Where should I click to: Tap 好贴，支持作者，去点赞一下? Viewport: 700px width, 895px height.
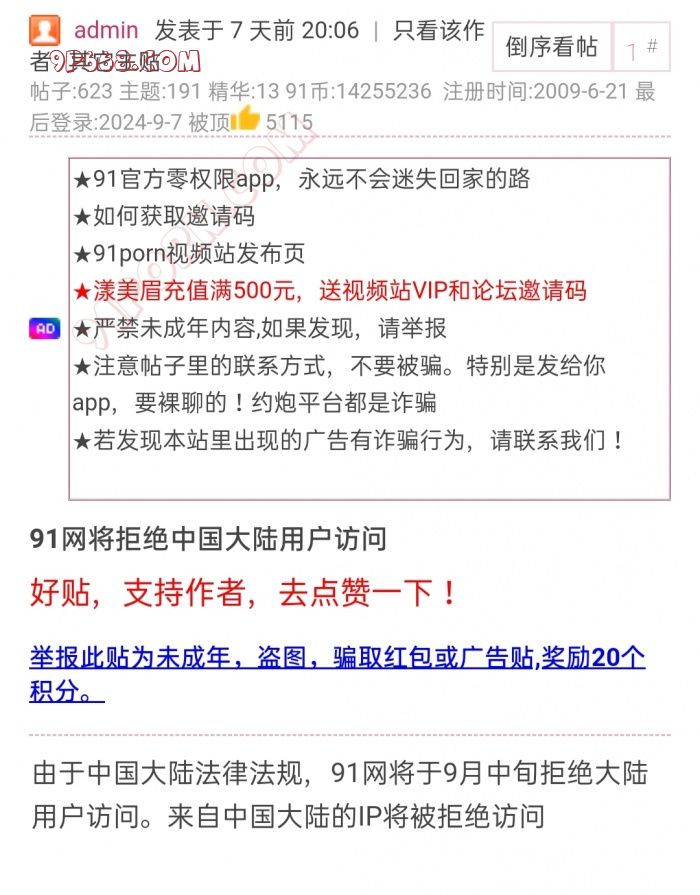(245, 593)
